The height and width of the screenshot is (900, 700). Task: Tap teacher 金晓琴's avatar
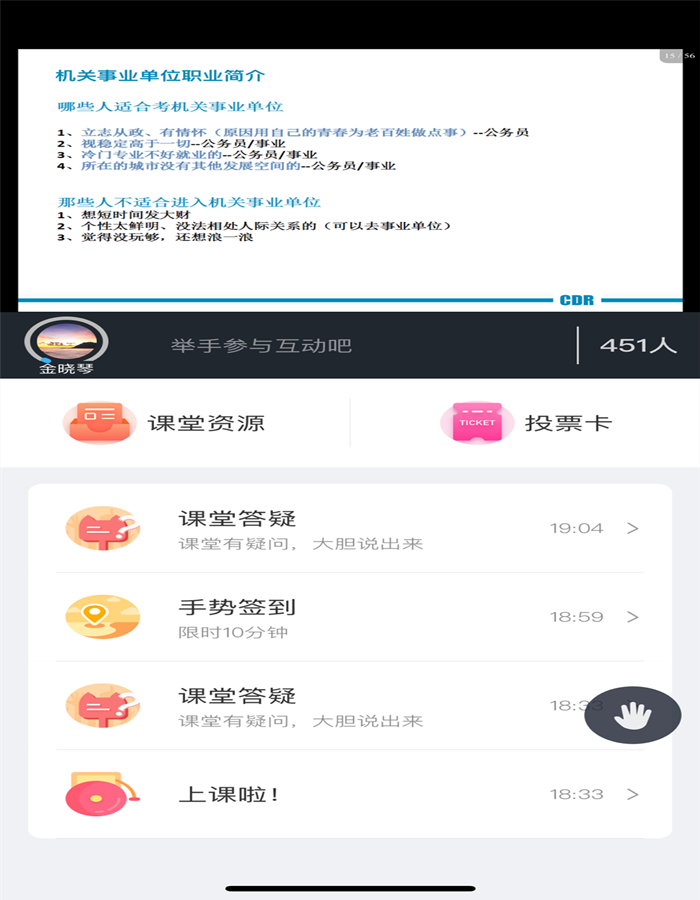pyautogui.click(x=66, y=342)
